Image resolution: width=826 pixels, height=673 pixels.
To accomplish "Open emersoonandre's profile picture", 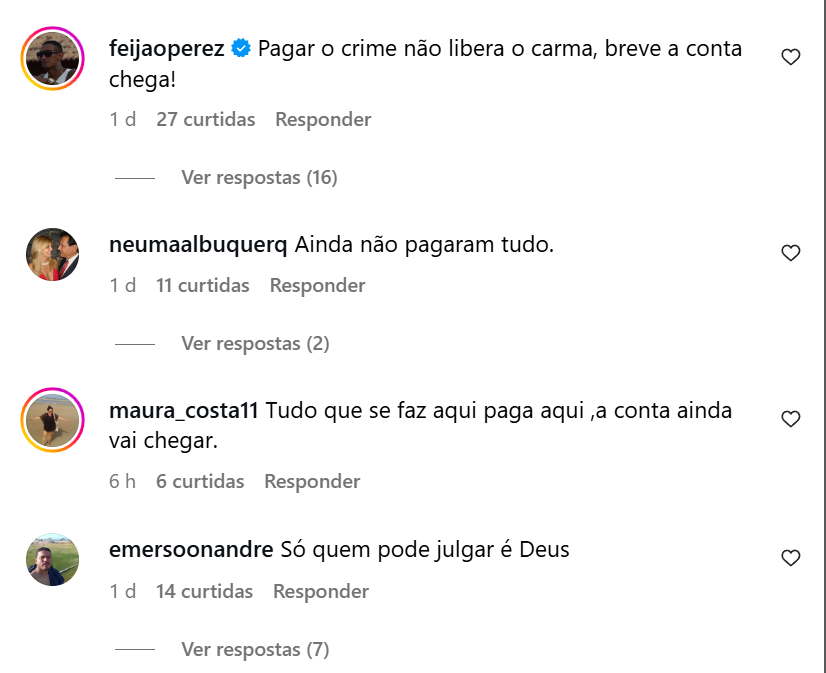I will tap(51, 559).
